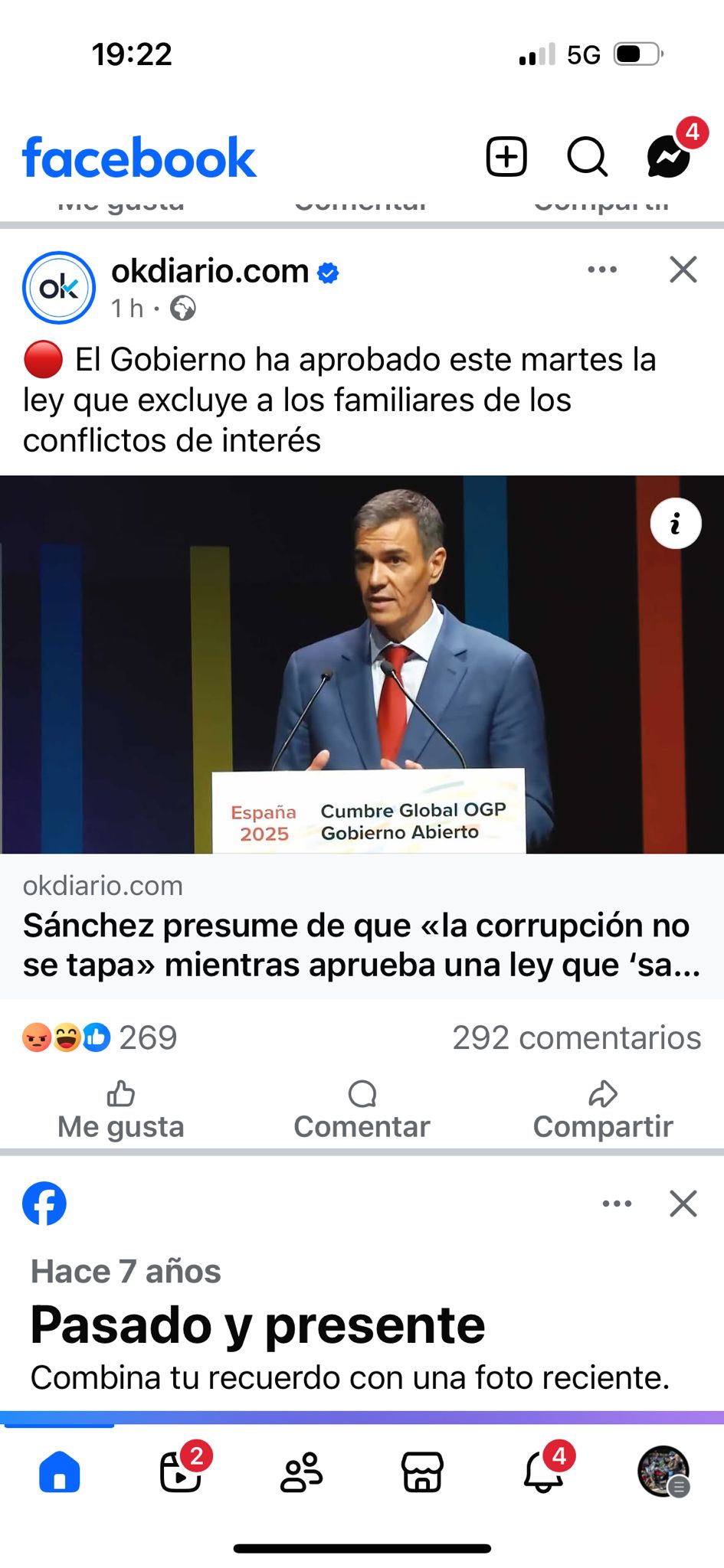Screen dimensions: 724x1568
Task: Like the okdiario.com post with Me gusta
Action: pyautogui.click(x=121, y=1109)
